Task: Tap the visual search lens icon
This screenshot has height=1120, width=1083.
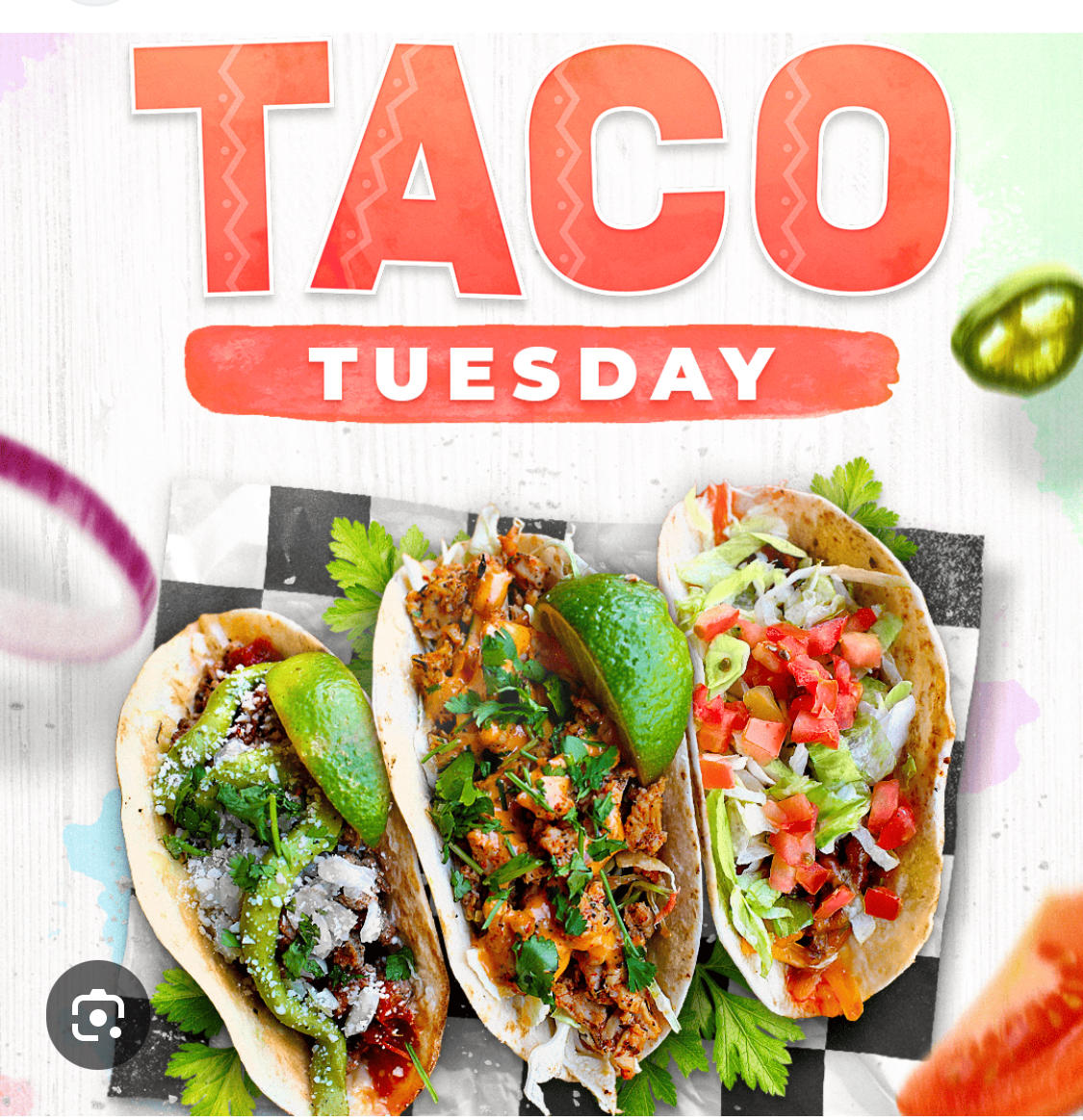Action: click(x=97, y=1014)
